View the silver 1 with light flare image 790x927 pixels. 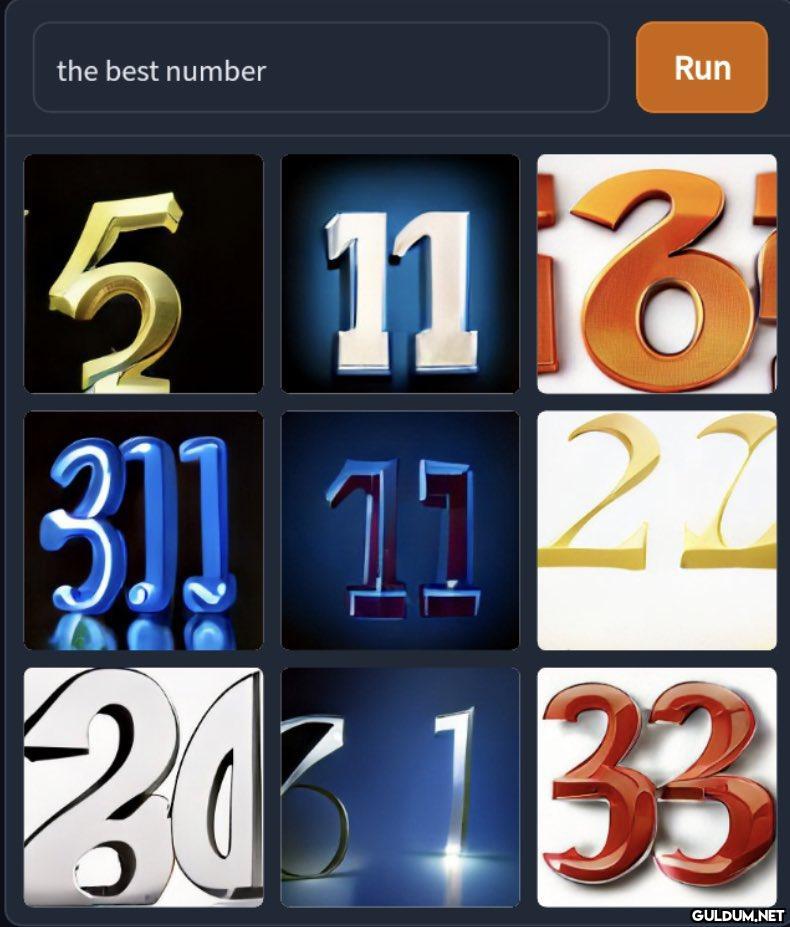pyautogui.click(x=400, y=787)
